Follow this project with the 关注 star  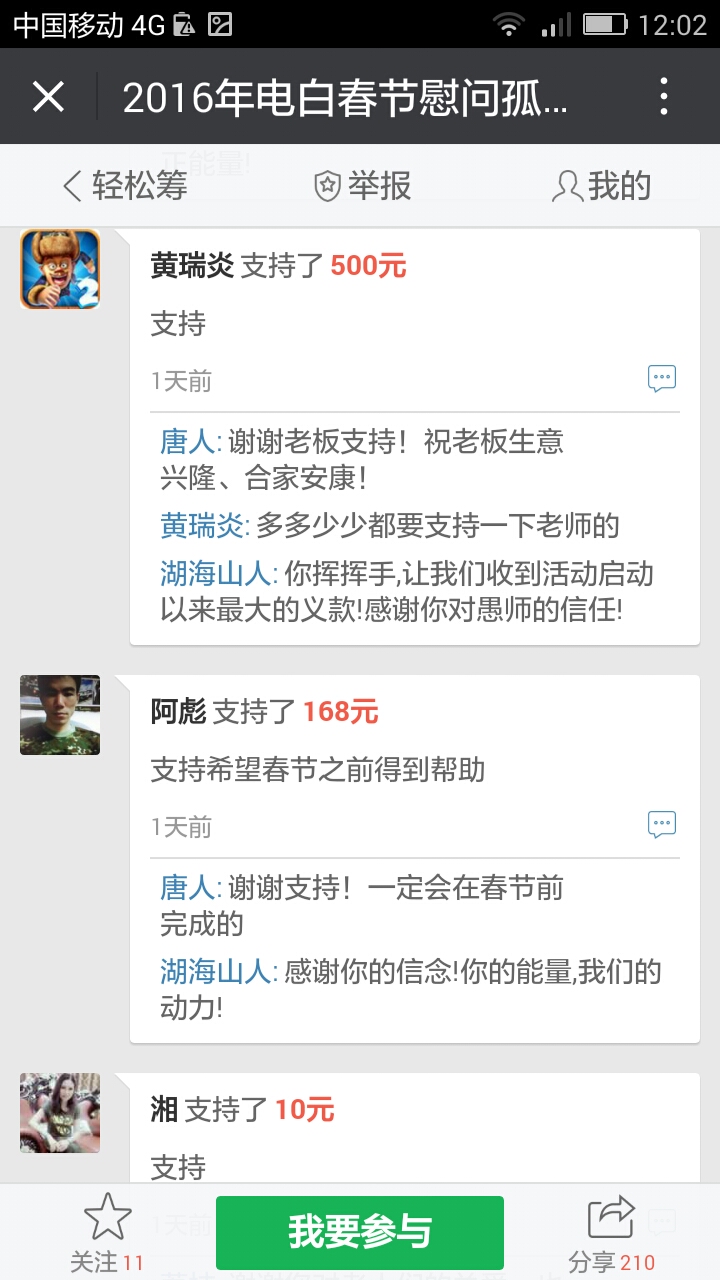[x=107, y=1232]
